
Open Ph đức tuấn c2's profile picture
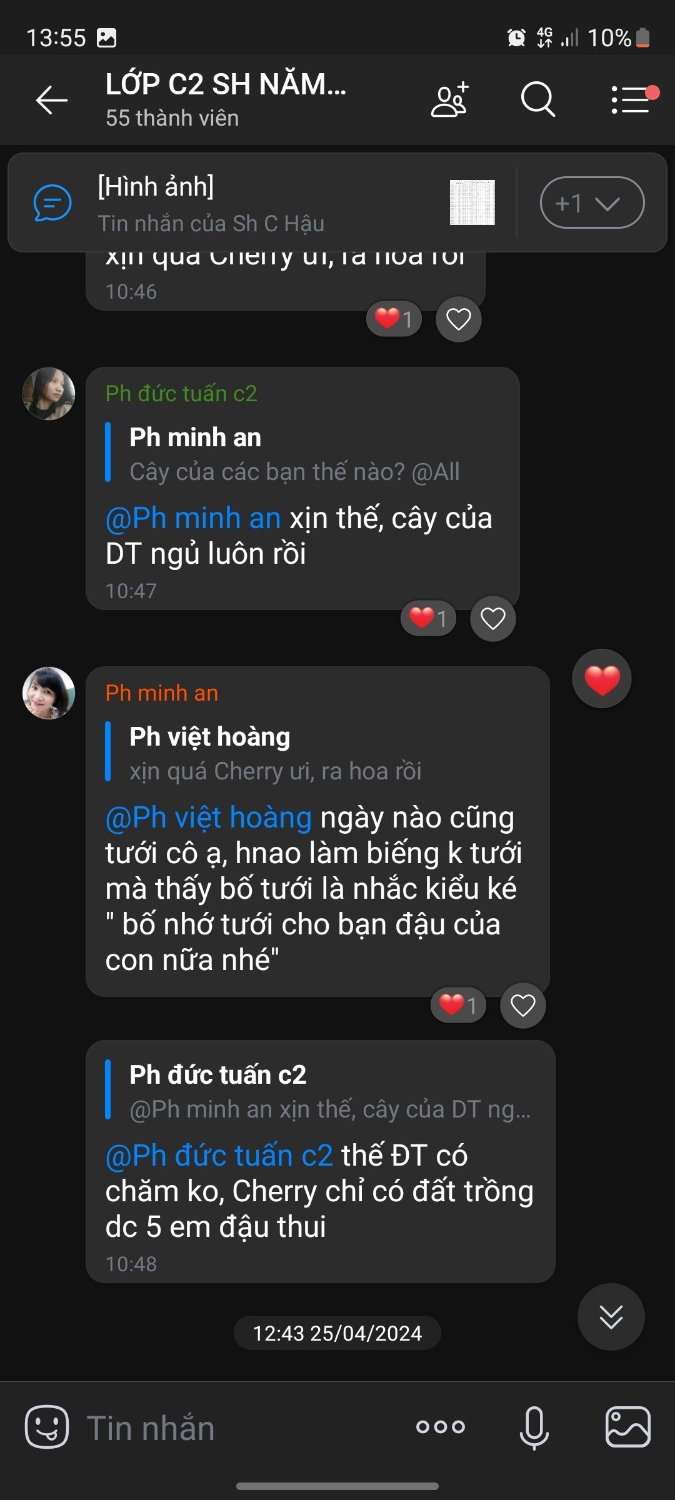[x=49, y=394]
